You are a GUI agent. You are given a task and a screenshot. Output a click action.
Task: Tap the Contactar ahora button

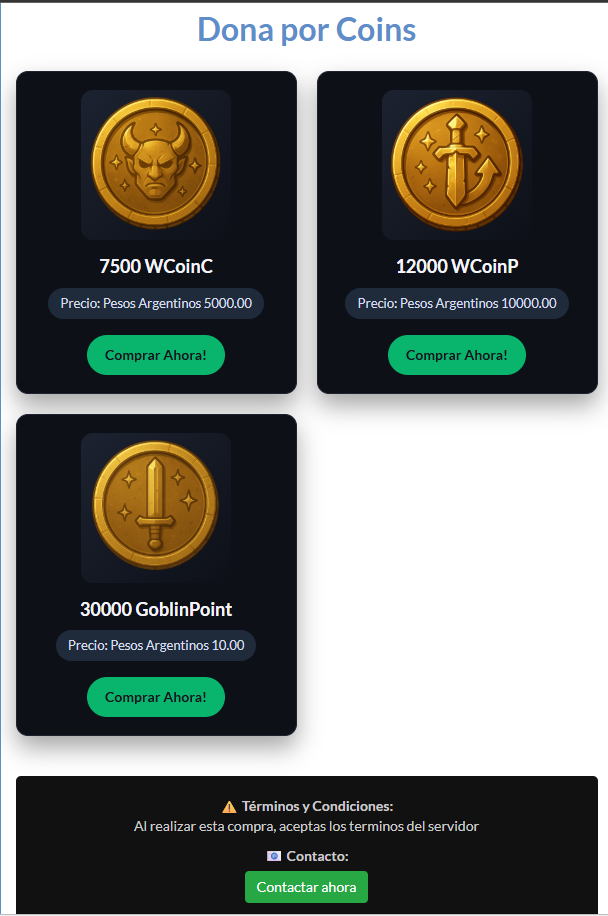(306, 887)
